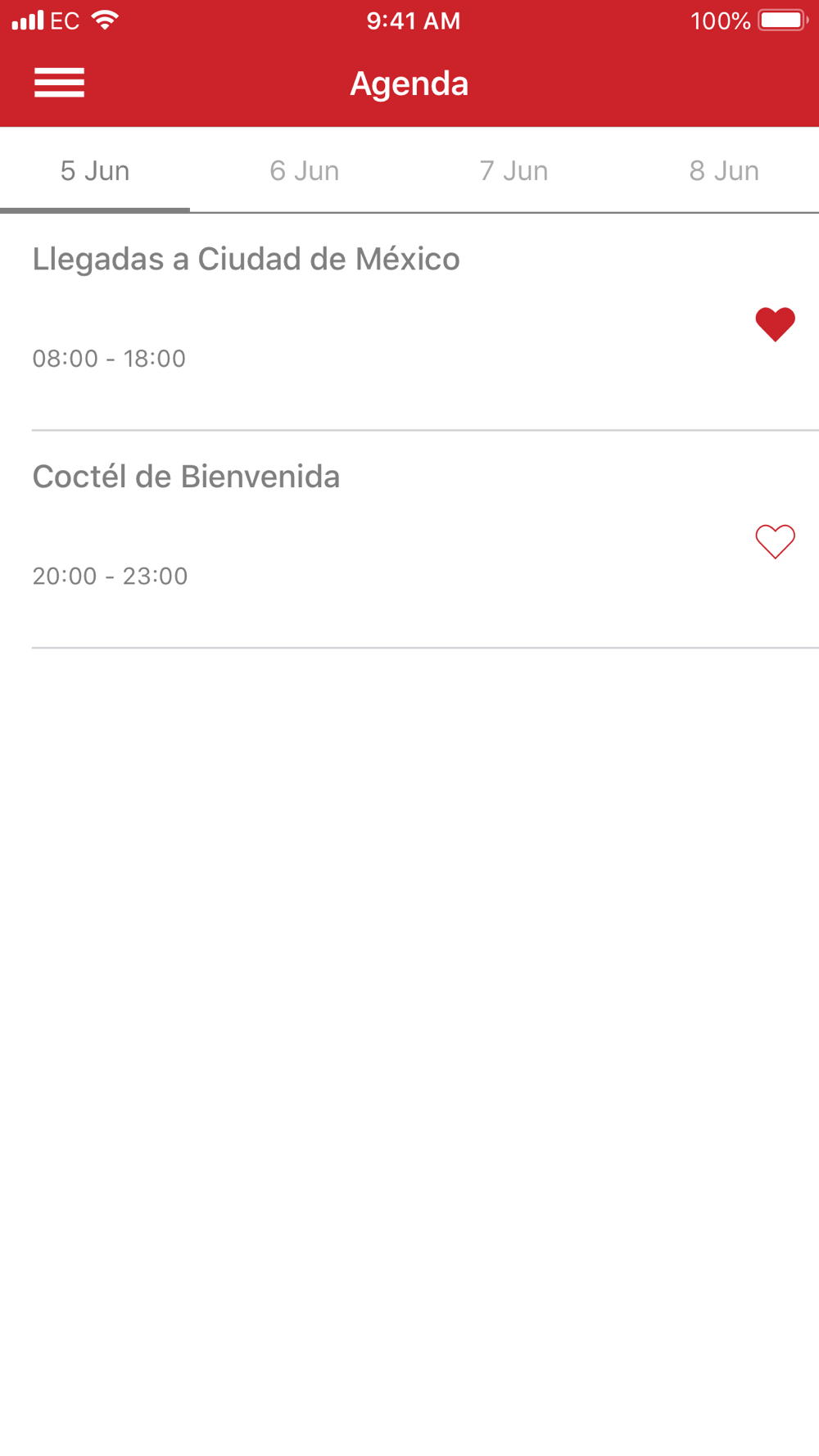Unfavorite Llegadas a Ciudad de México heart
The width and height of the screenshot is (819, 1456).
[775, 324]
